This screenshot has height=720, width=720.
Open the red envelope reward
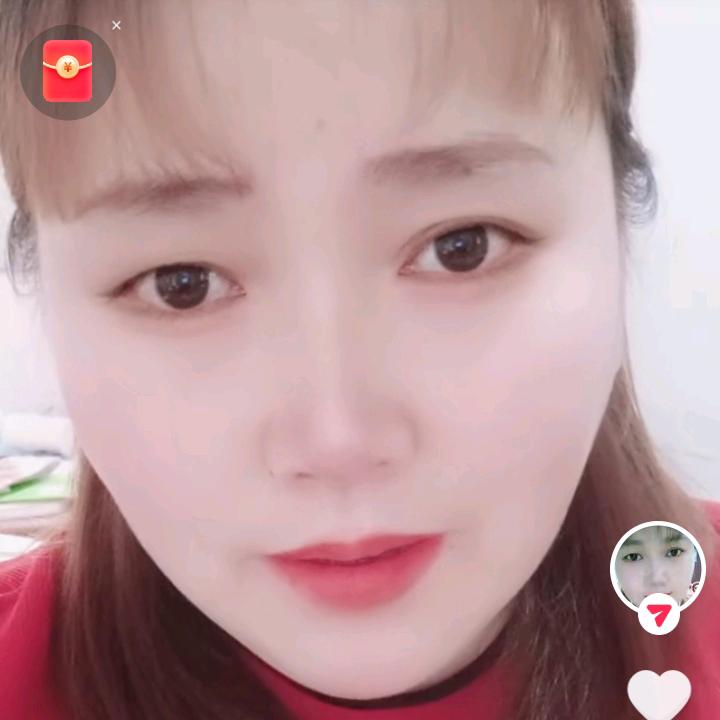pyautogui.click(x=67, y=72)
